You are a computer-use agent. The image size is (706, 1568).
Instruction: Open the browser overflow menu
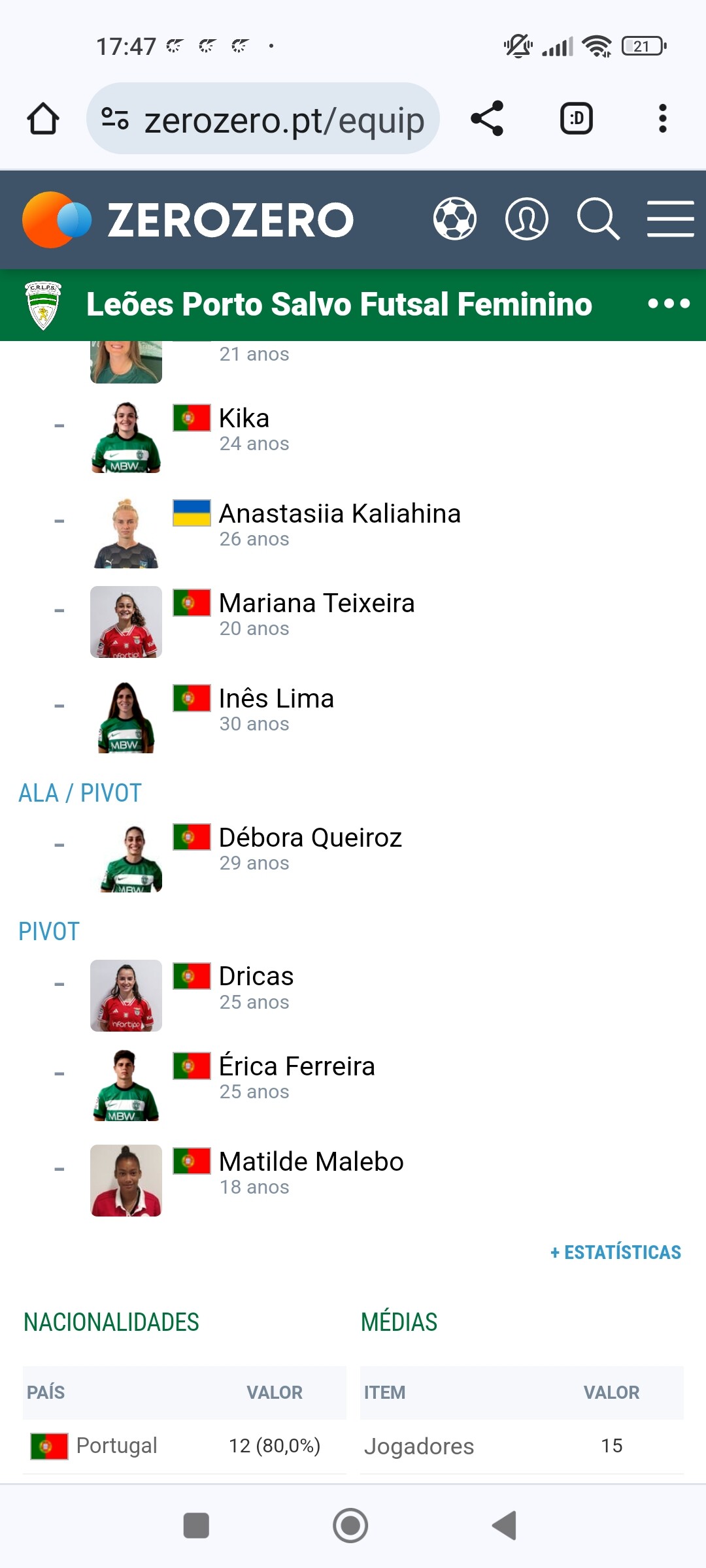pyautogui.click(x=662, y=119)
